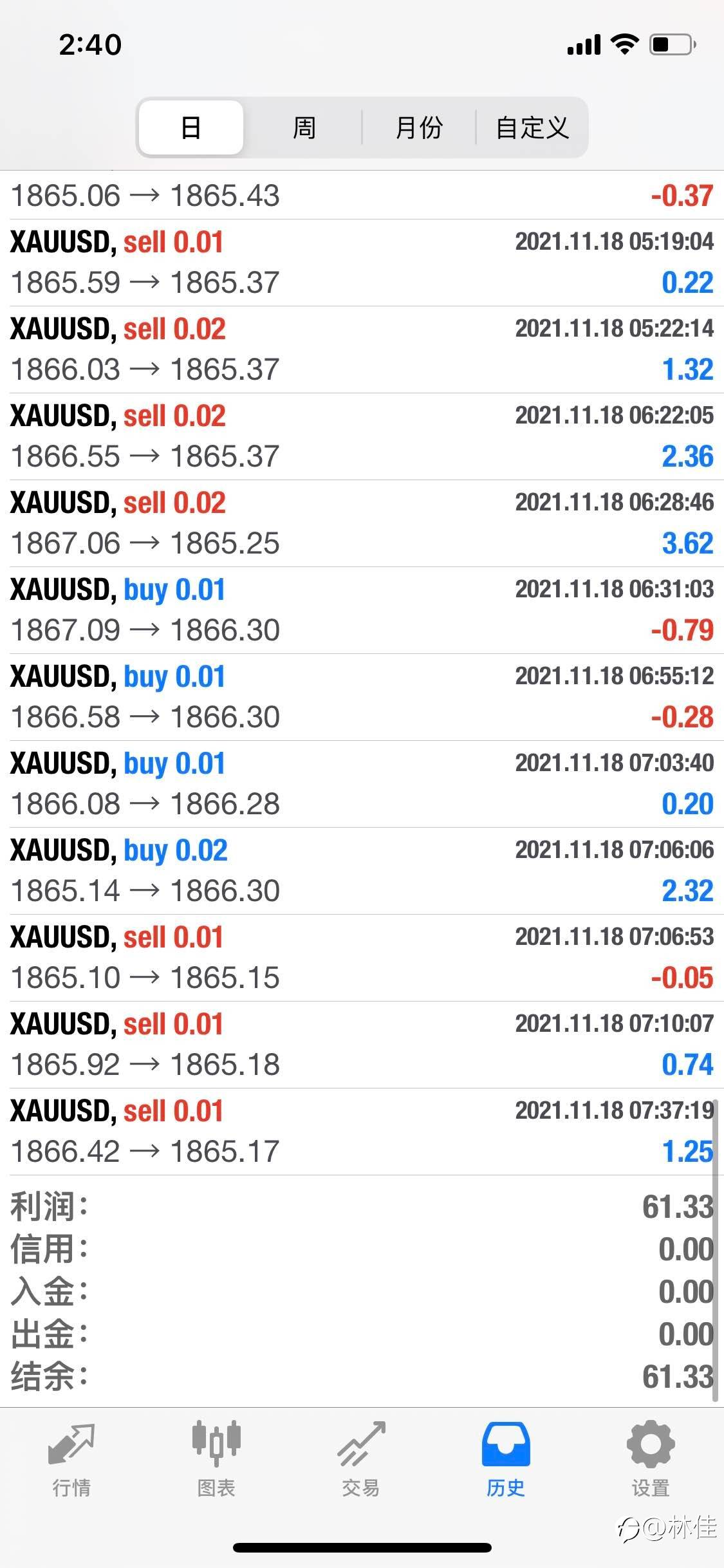The width and height of the screenshot is (724, 1568).
Task: Expand the sell 0.01 trade at 07:10:07
Action: point(362,1045)
